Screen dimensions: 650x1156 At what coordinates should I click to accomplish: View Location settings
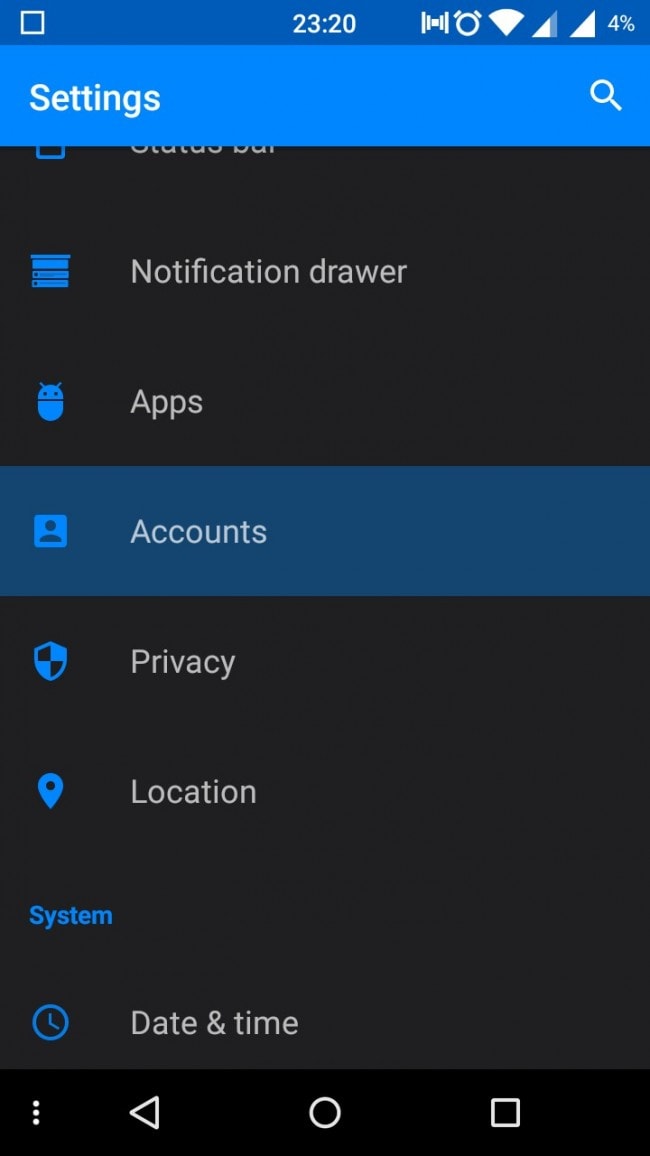tap(193, 792)
